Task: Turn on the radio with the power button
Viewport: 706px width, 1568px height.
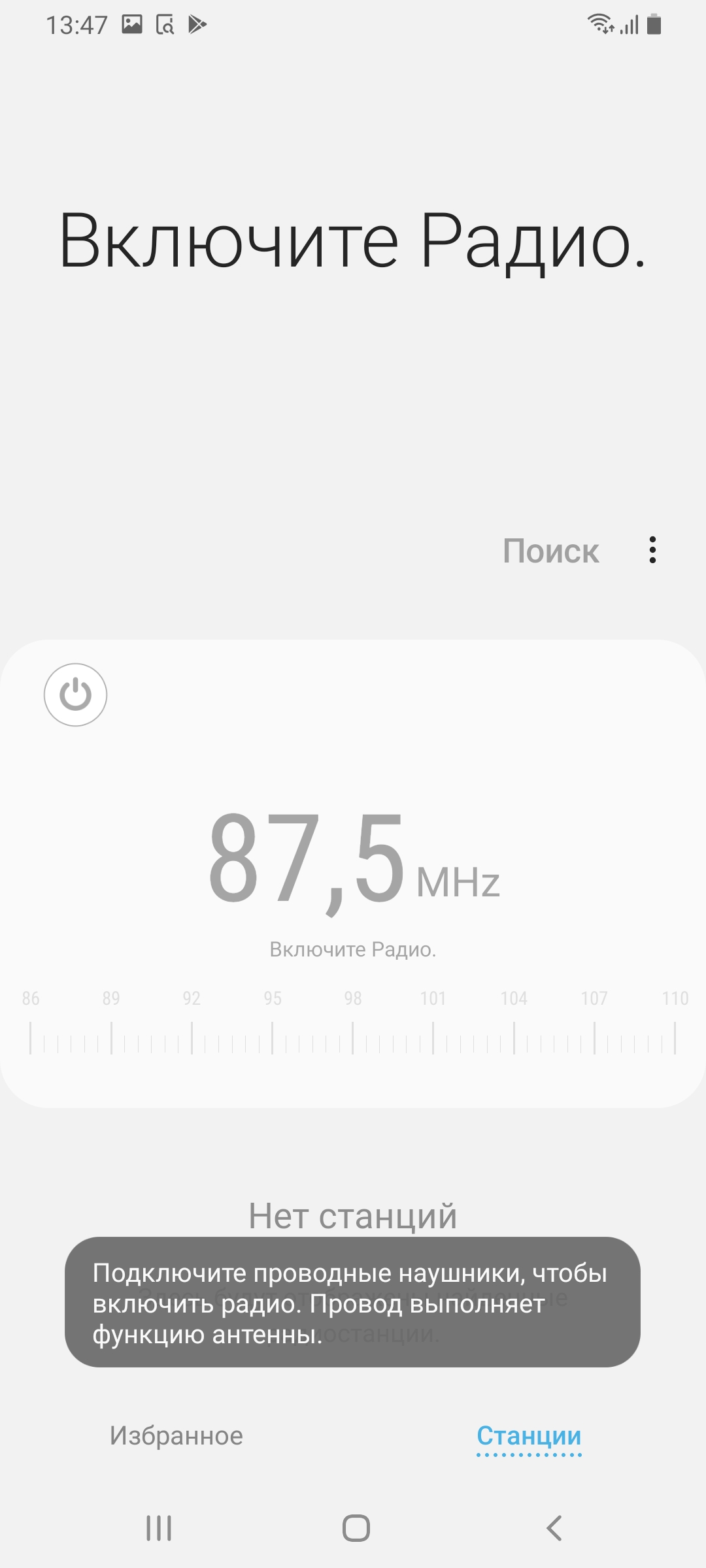Action: click(x=75, y=694)
